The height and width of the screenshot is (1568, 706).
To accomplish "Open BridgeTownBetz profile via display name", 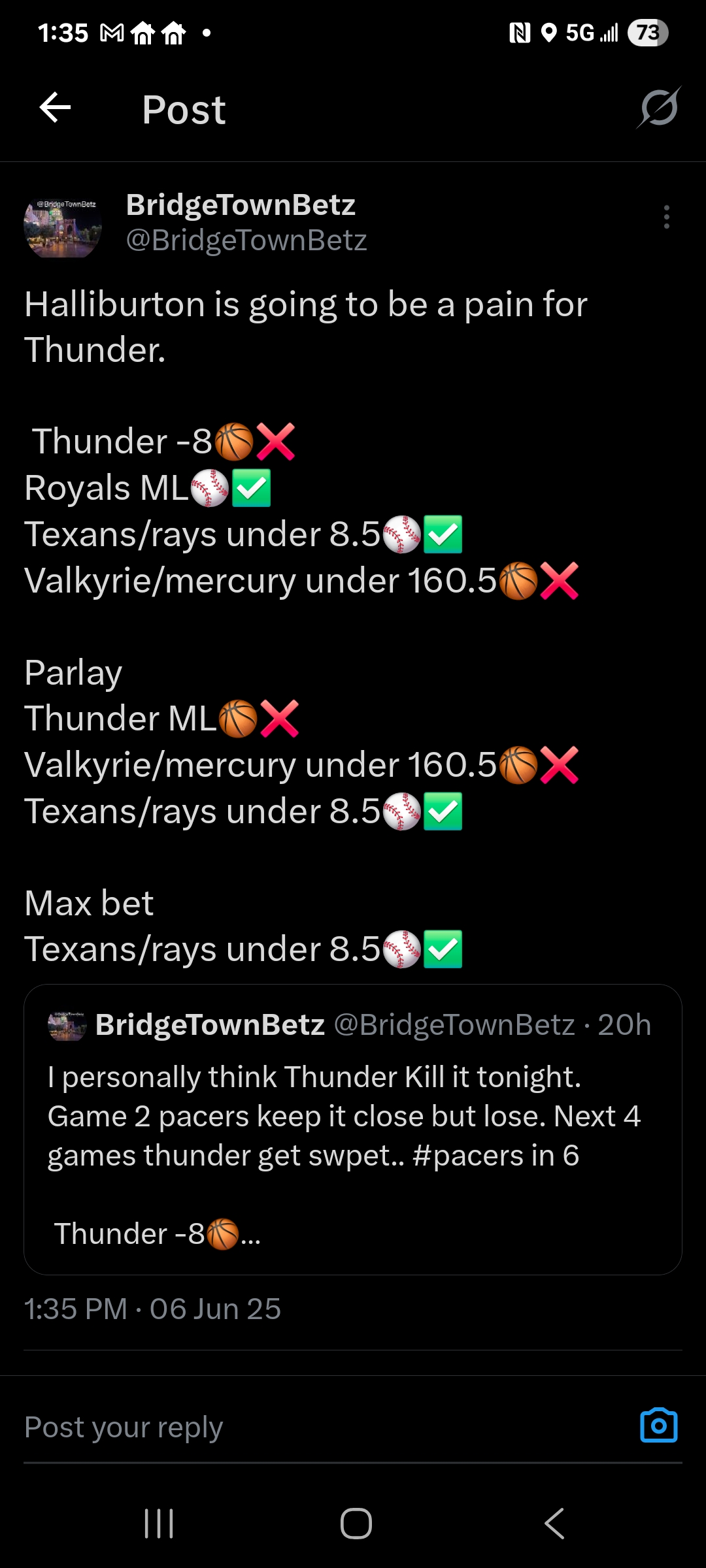I will tap(241, 205).
